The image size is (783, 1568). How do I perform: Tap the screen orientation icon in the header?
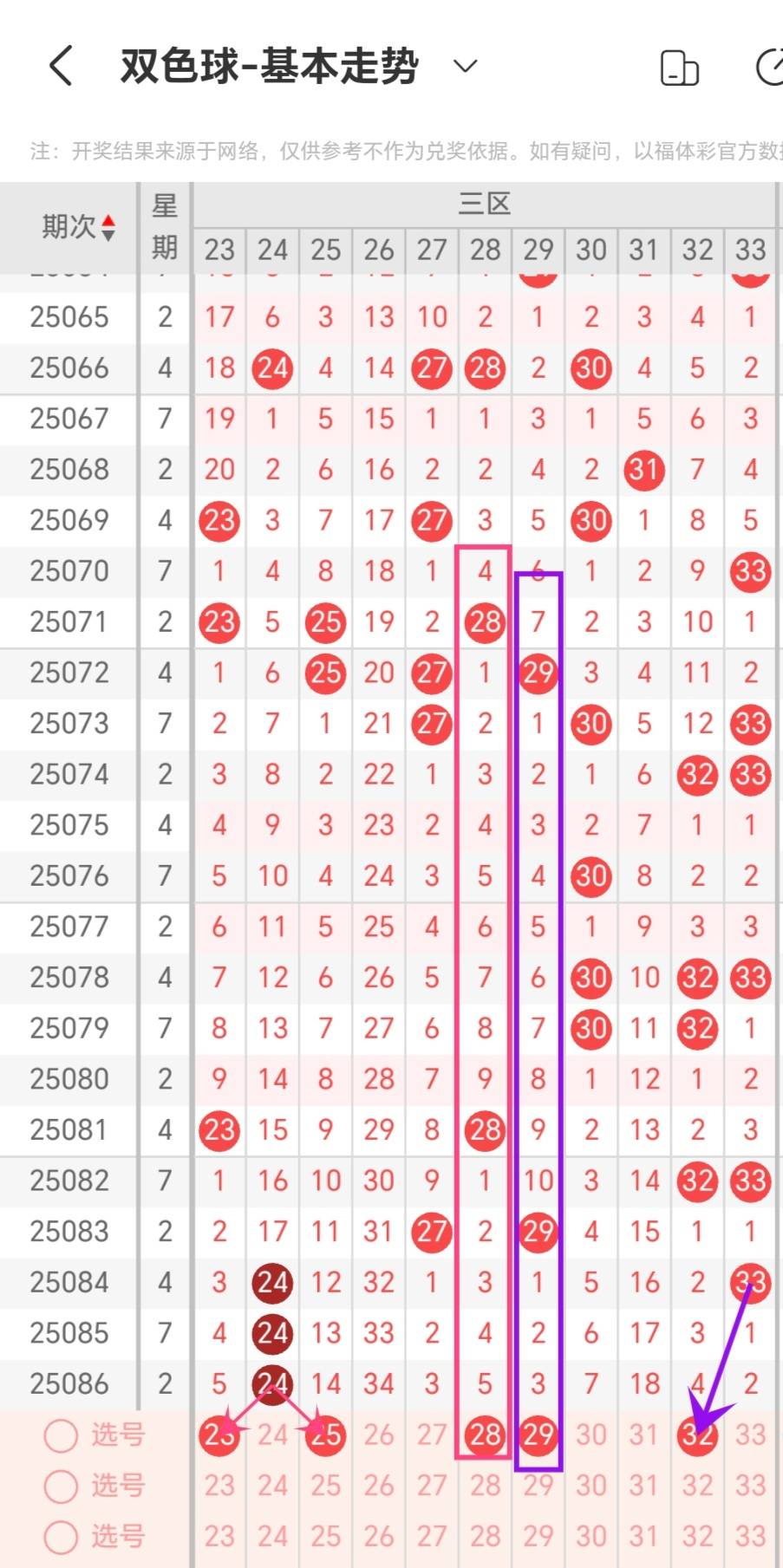tap(679, 68)
